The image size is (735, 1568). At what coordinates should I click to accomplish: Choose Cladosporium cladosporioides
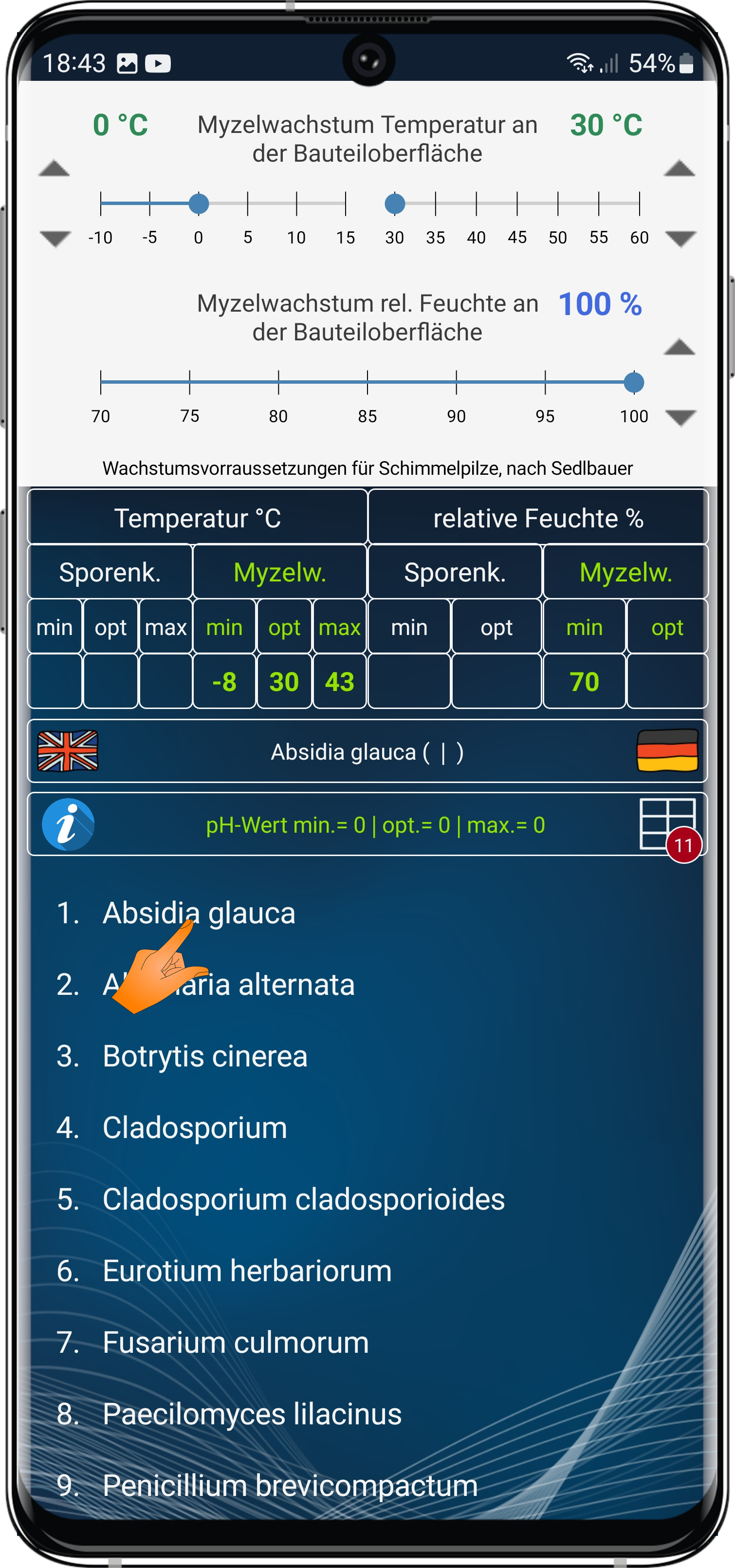303,1199
